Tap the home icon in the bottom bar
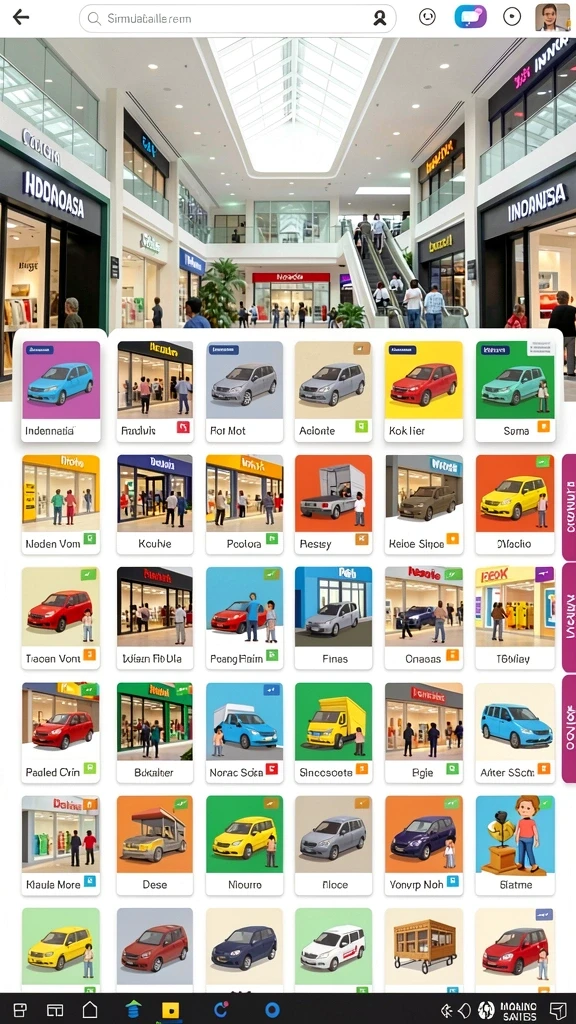 [x=90, y=1010]
